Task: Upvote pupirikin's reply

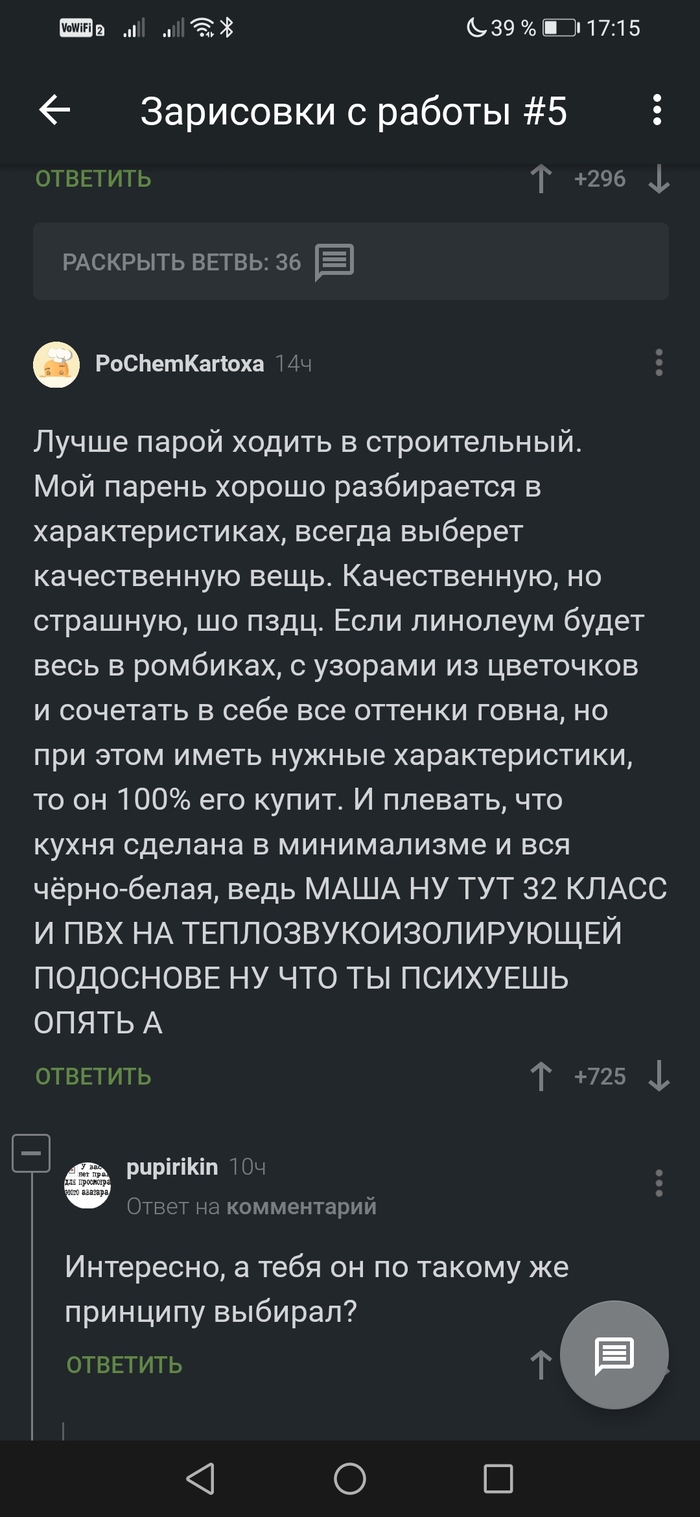Action: click(541, 1365)
